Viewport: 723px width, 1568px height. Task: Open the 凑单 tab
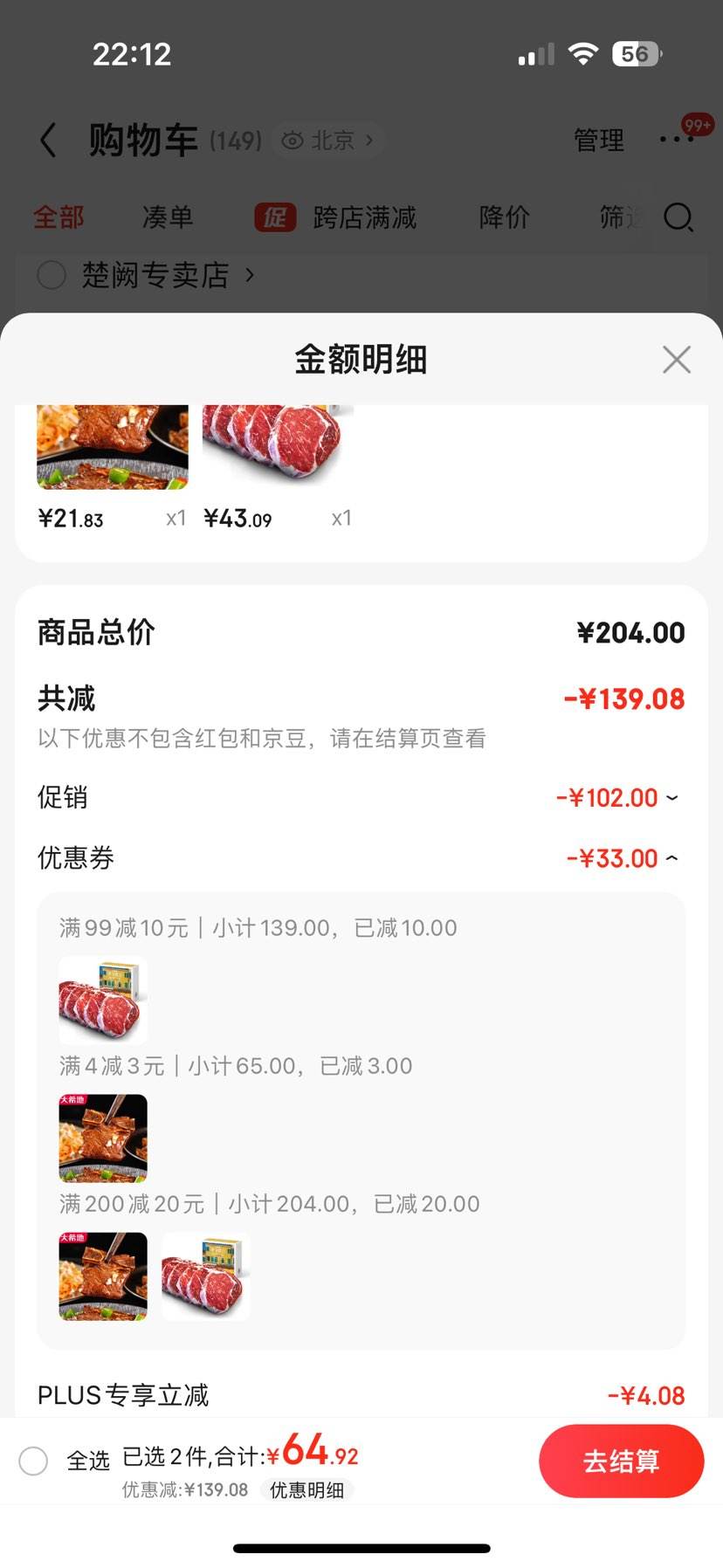pos(167,218)
